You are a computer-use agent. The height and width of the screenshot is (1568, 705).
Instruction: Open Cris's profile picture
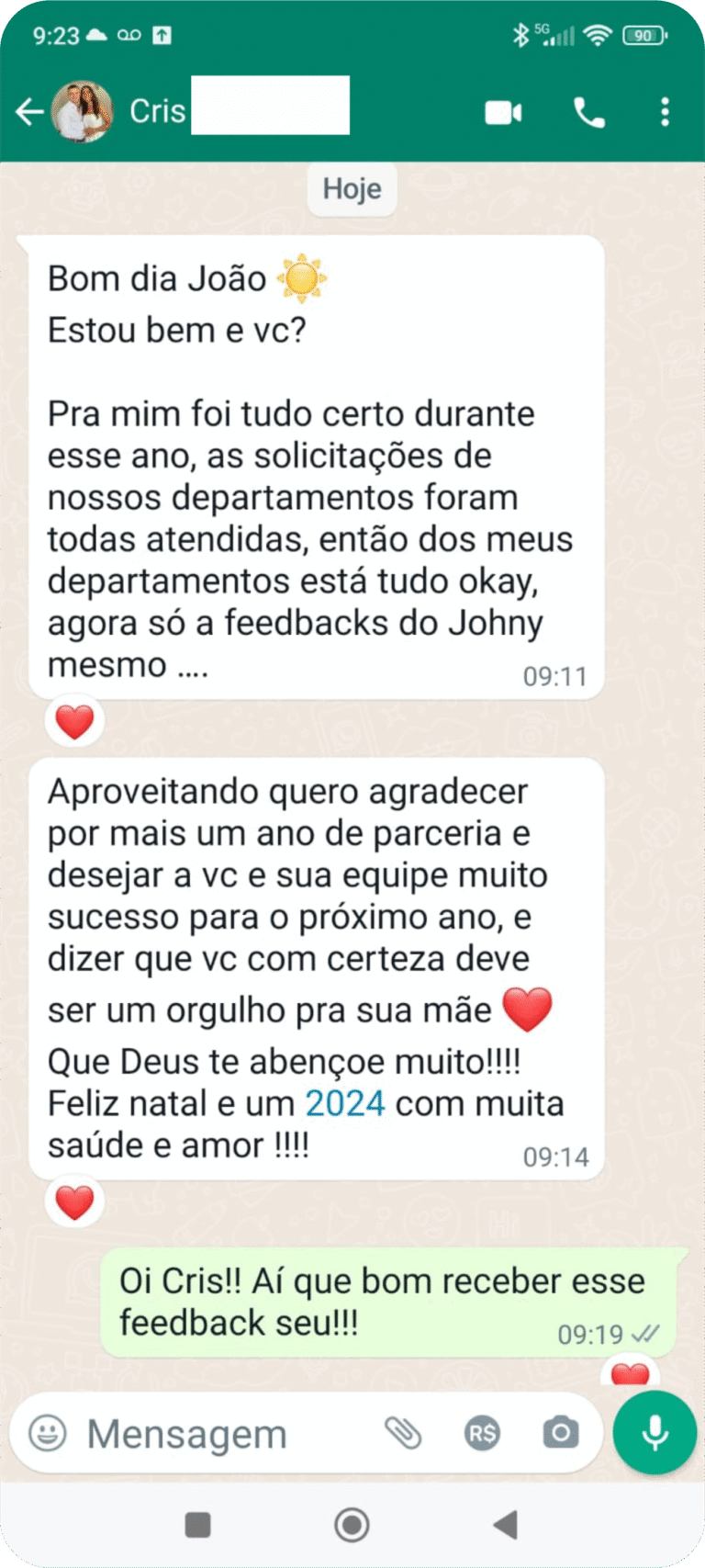pos(81,112)
